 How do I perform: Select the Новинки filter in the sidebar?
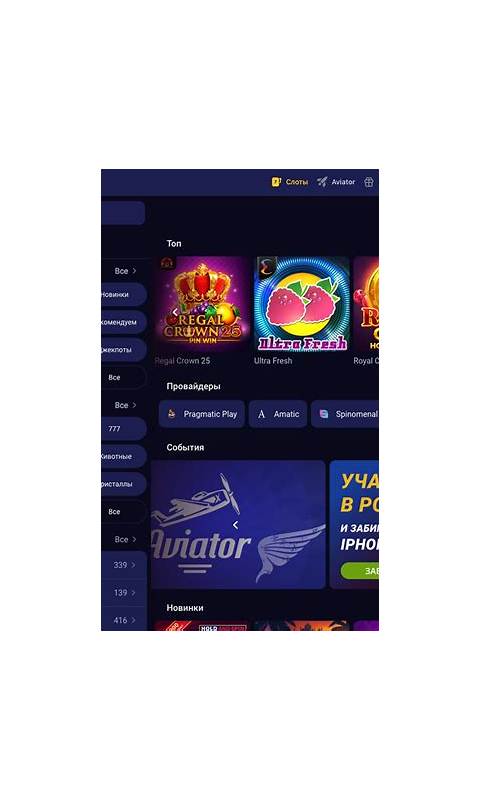pos(124,294)
